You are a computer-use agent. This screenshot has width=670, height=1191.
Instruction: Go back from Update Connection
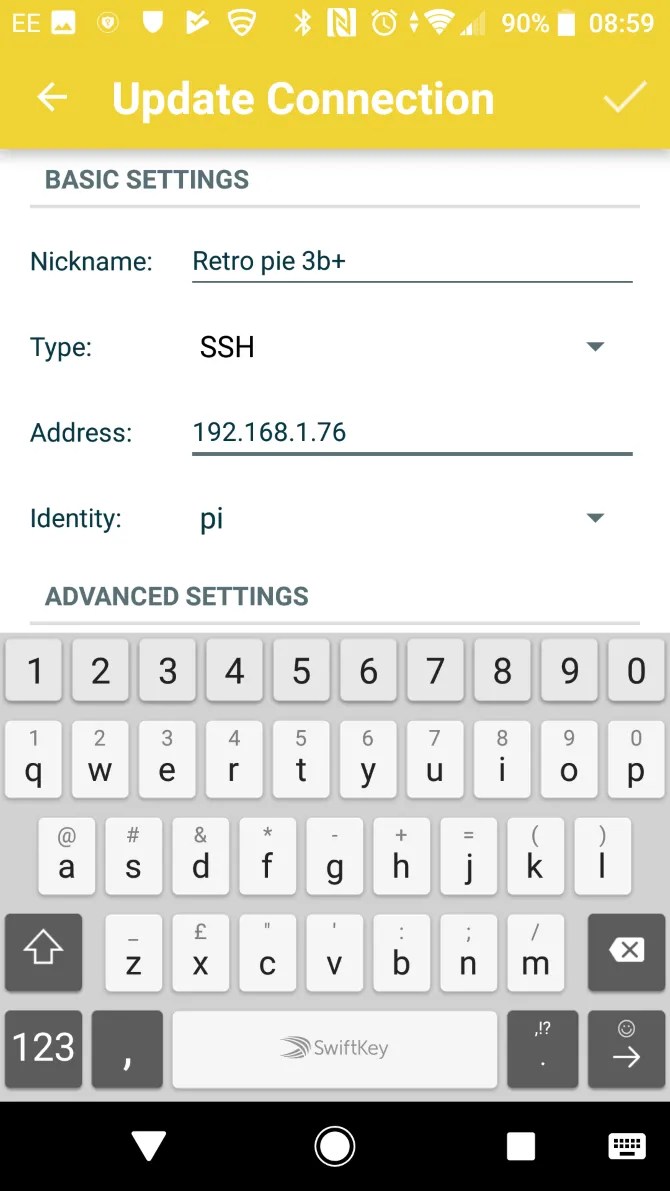52,97
